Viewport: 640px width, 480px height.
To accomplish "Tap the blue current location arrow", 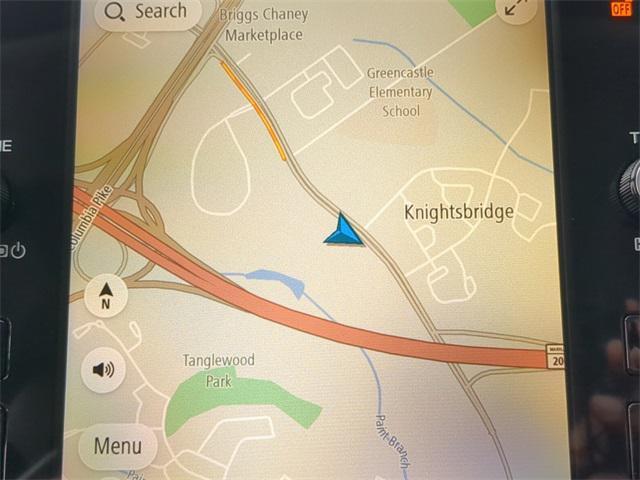I will [344, 232].
